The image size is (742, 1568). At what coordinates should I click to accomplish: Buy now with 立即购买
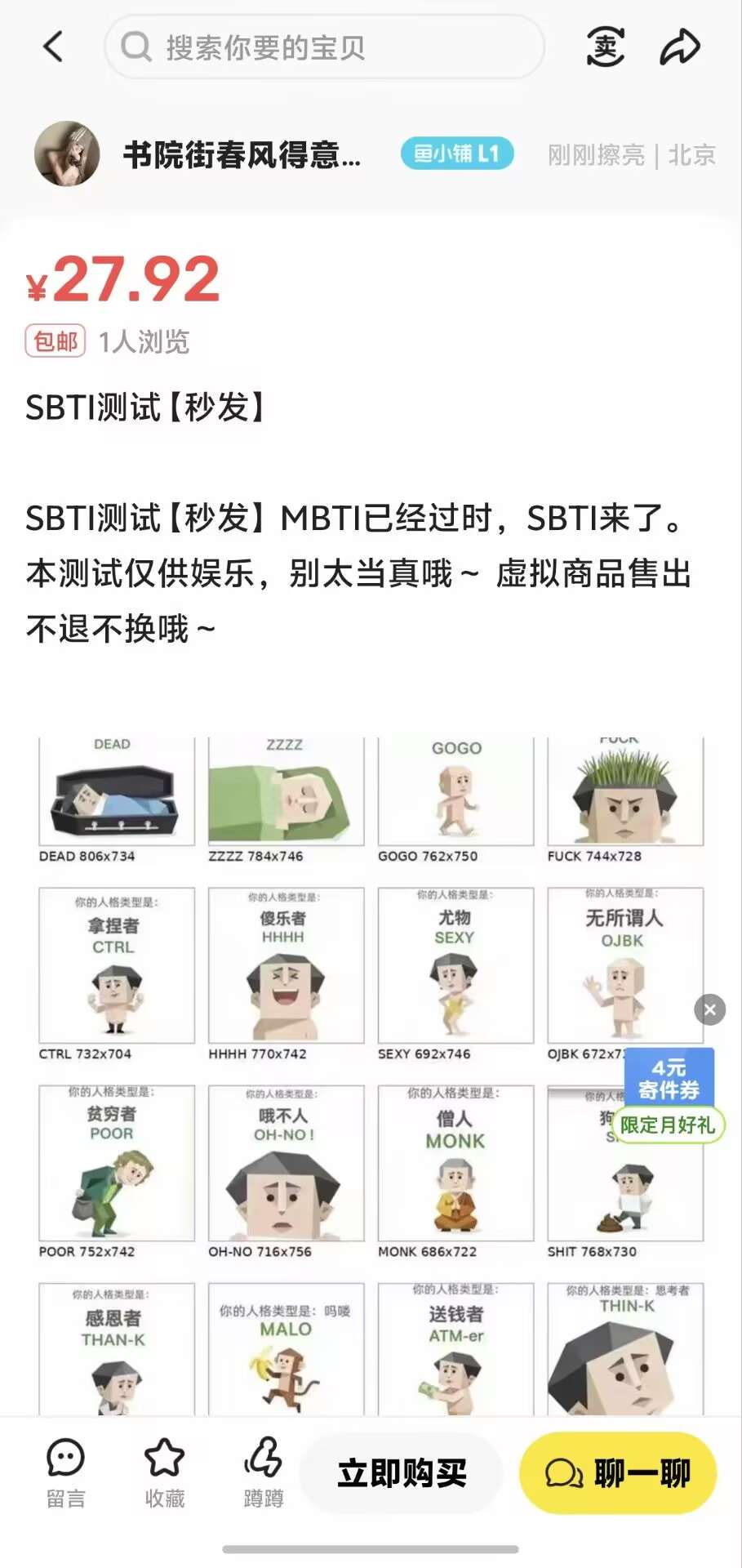coord(402,1473)
